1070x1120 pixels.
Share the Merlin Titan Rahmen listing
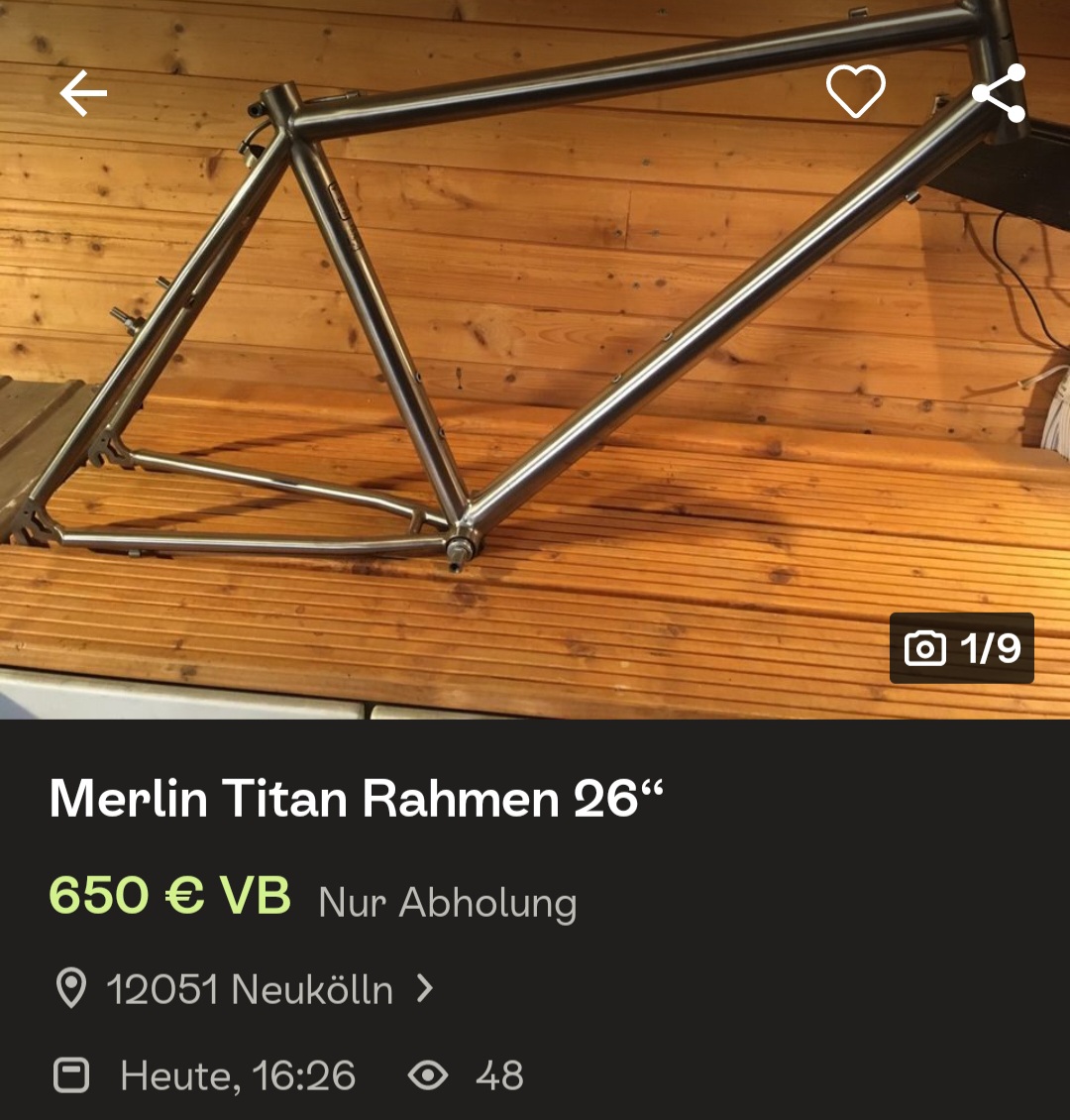999,93
